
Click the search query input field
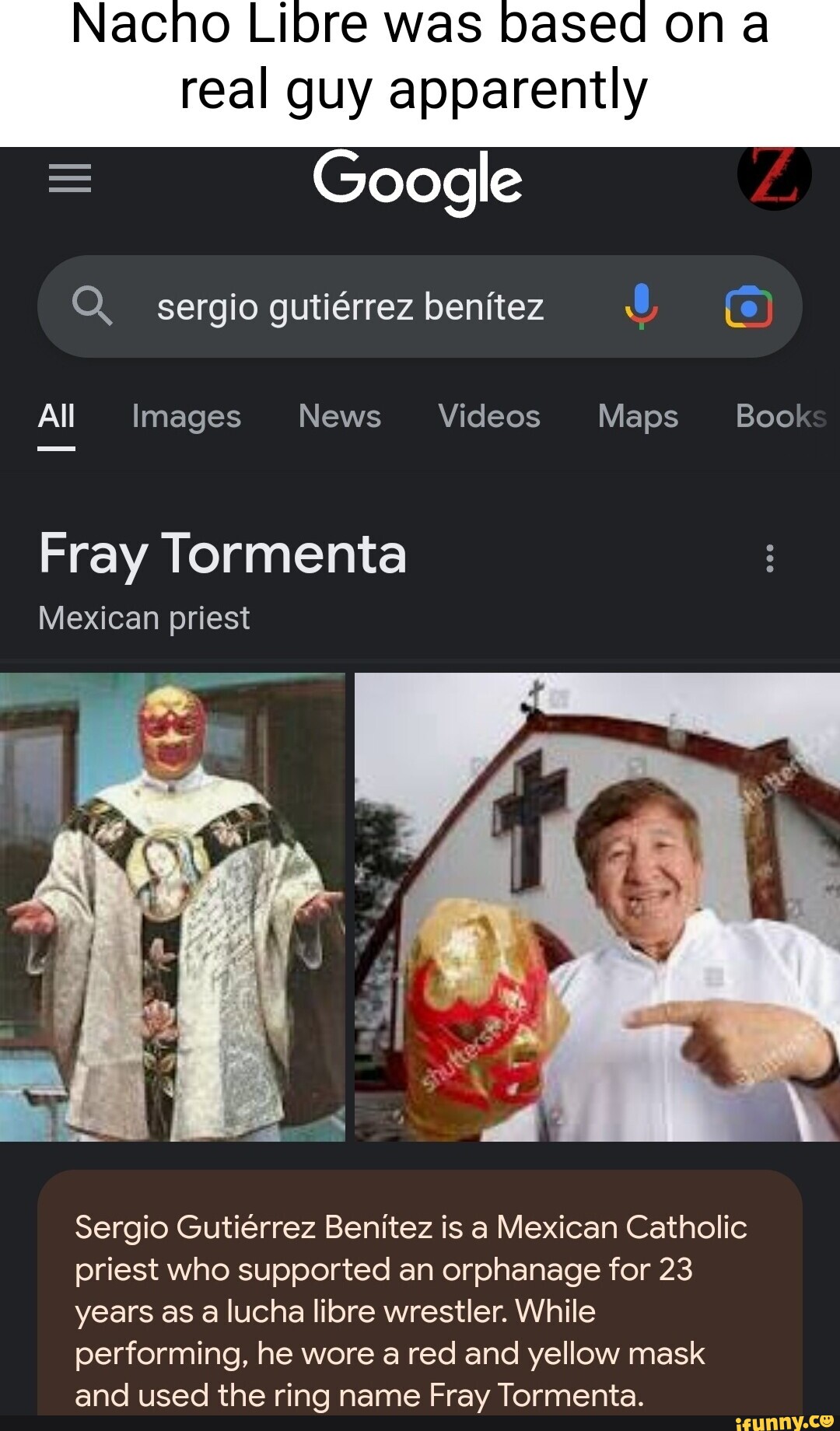(350, 306)
